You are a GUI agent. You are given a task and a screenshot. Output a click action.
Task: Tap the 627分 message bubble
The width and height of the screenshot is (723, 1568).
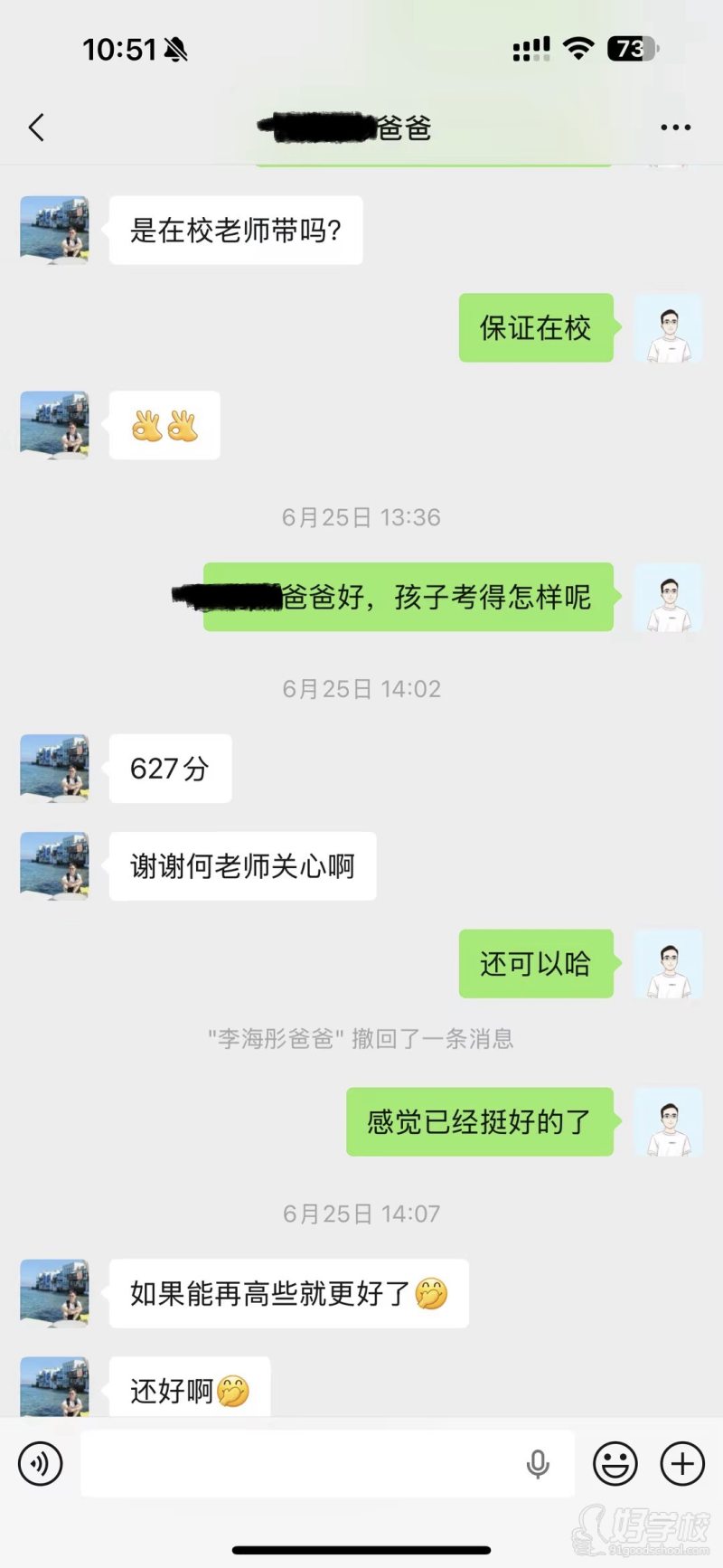170,768
